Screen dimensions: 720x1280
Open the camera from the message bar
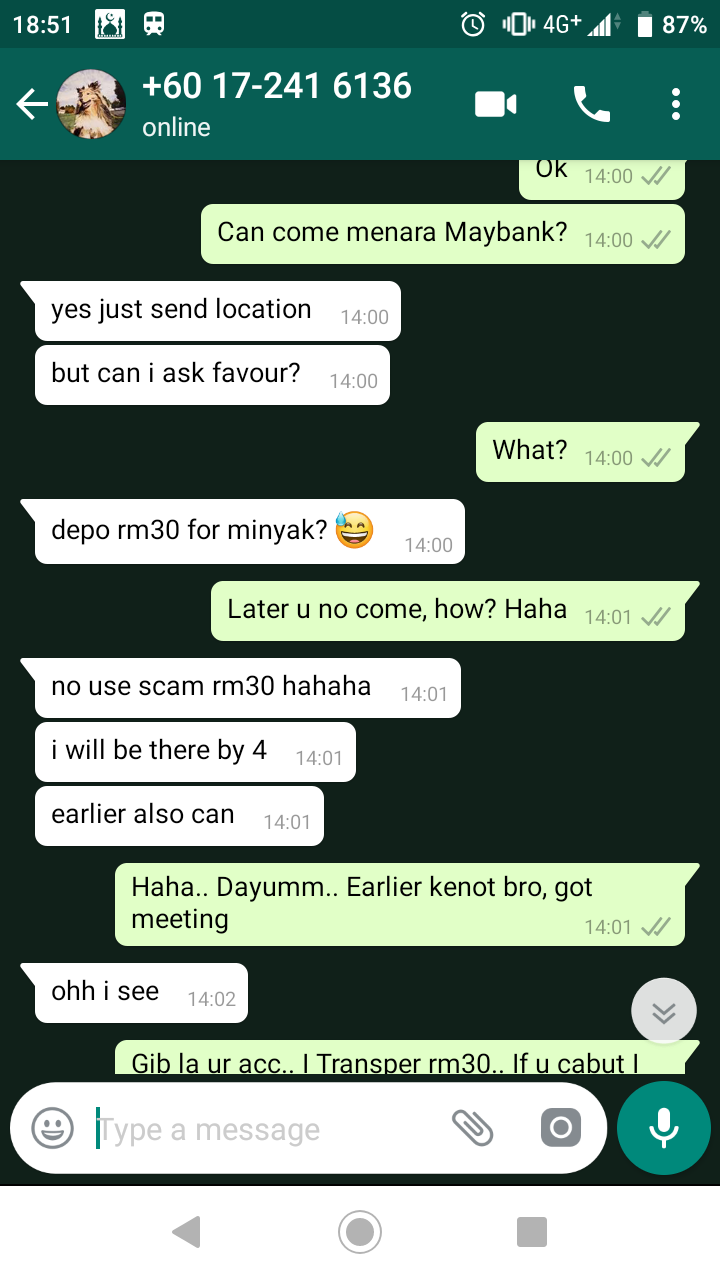[x=561, y=1129]
